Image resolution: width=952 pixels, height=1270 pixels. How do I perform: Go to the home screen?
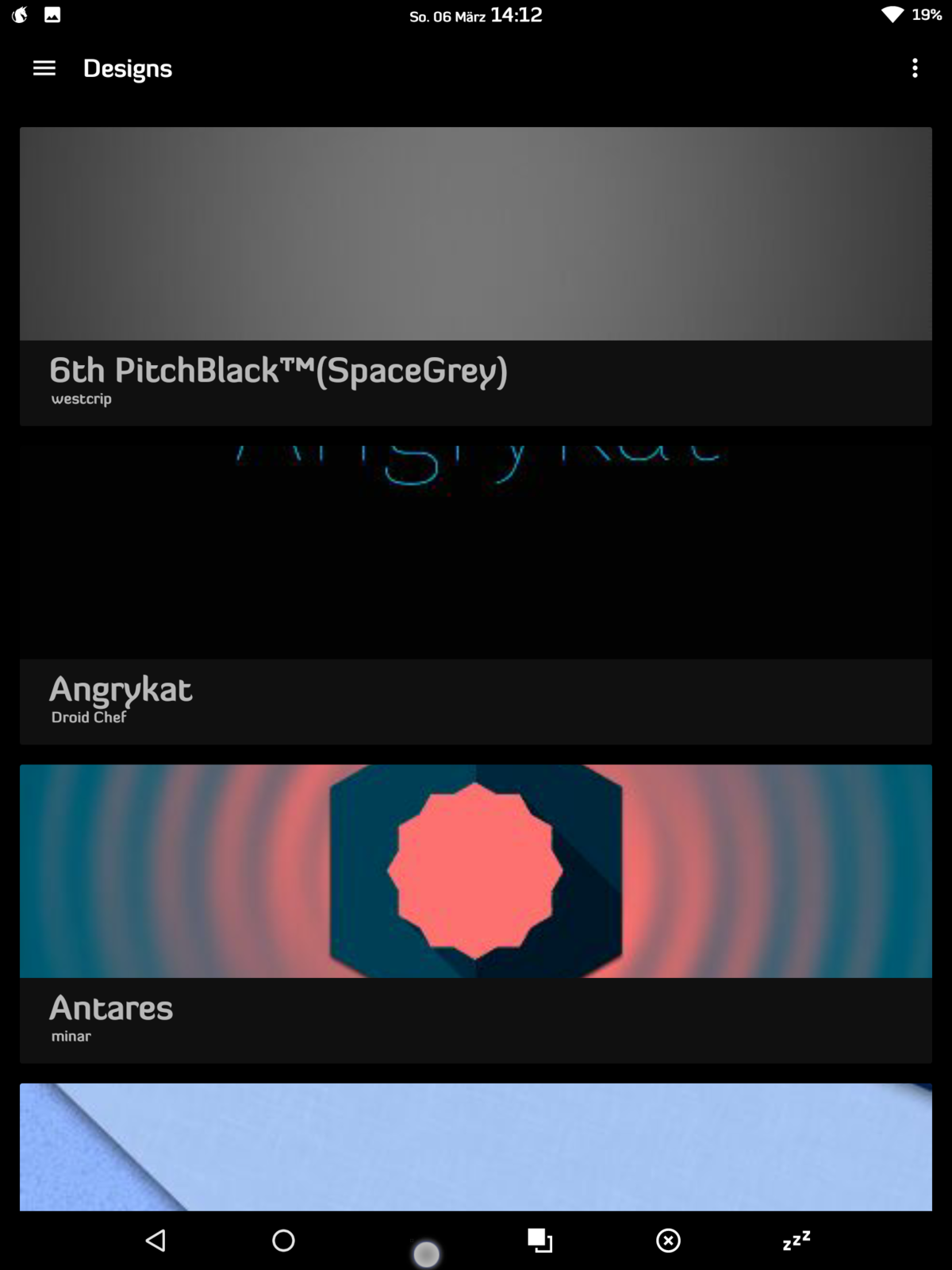click(283, 1240)
